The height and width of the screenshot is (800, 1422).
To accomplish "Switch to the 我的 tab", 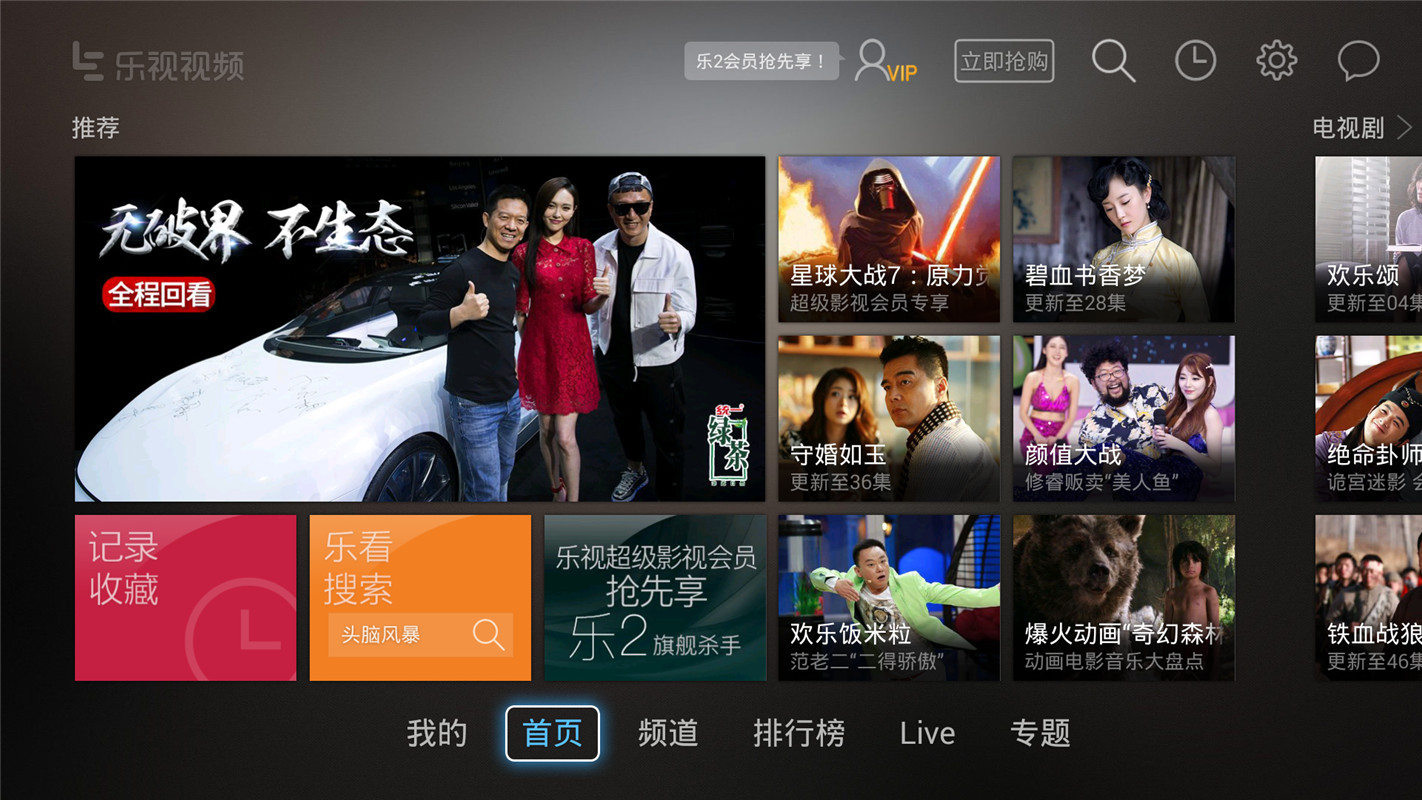I will point(437,733).
